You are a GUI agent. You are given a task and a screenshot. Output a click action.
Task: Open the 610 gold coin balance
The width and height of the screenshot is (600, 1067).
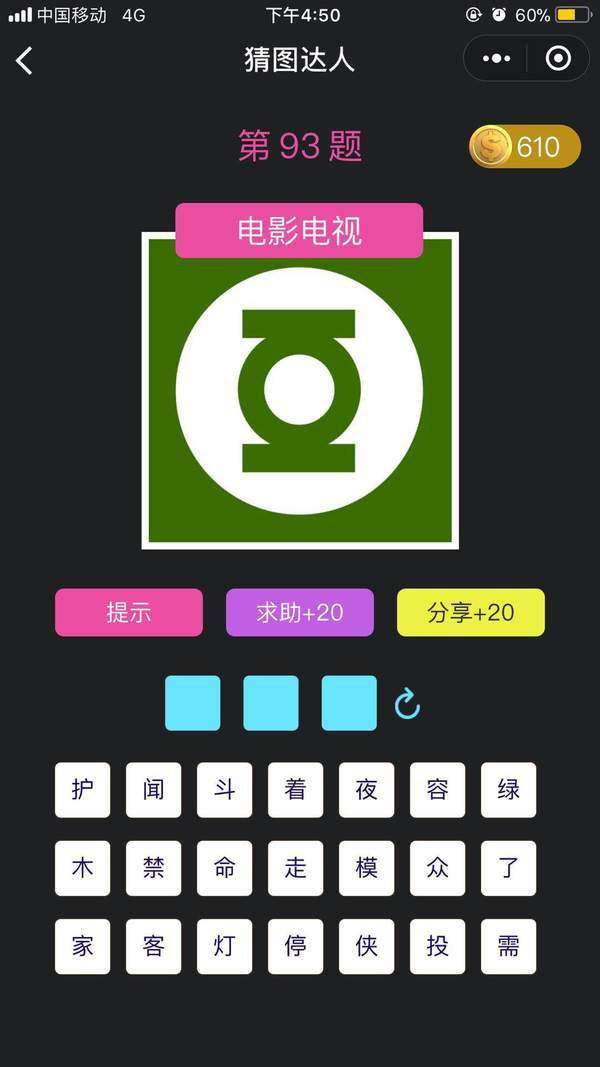point(525,147)
